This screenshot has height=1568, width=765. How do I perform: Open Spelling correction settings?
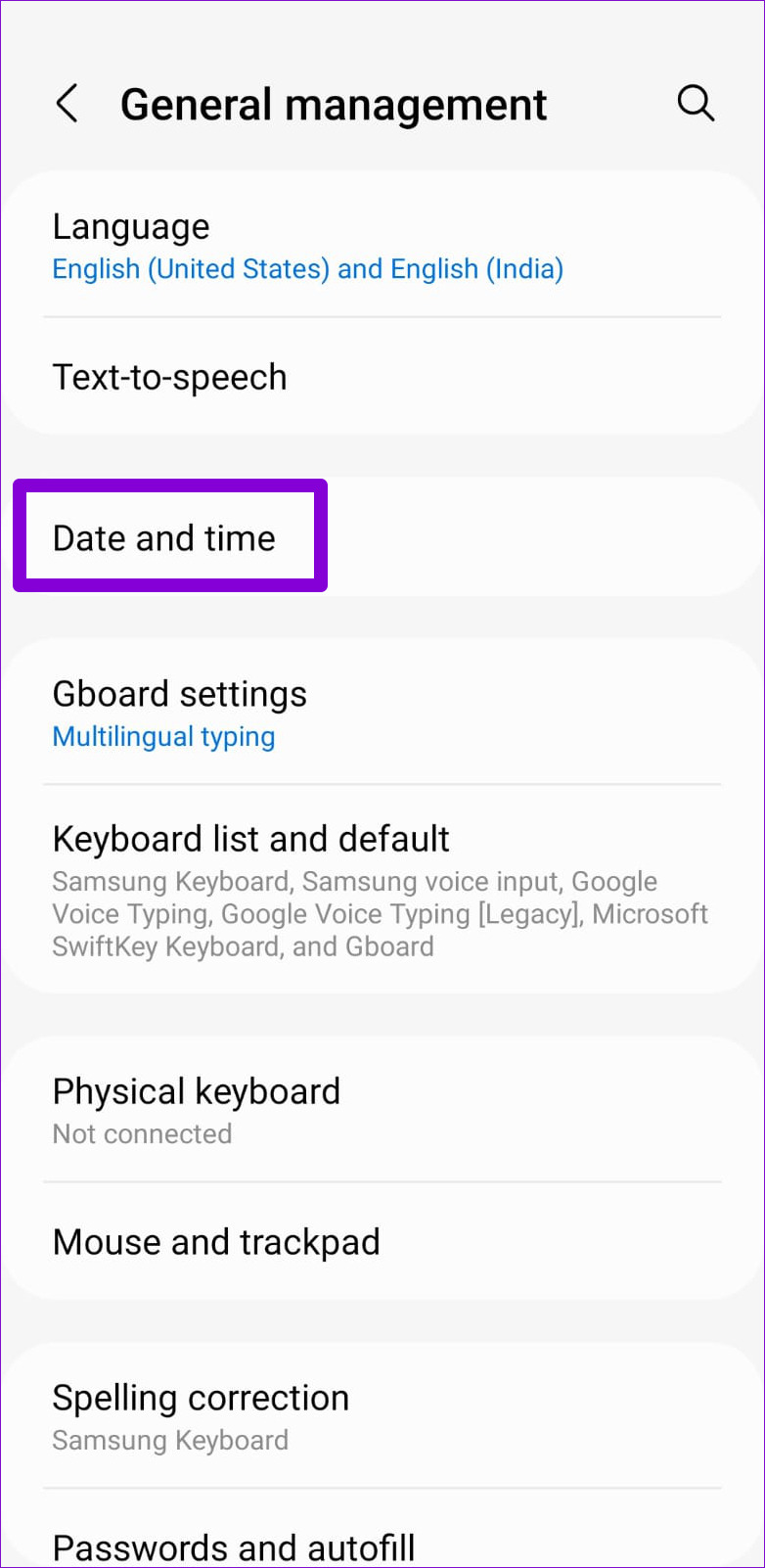382,1415
